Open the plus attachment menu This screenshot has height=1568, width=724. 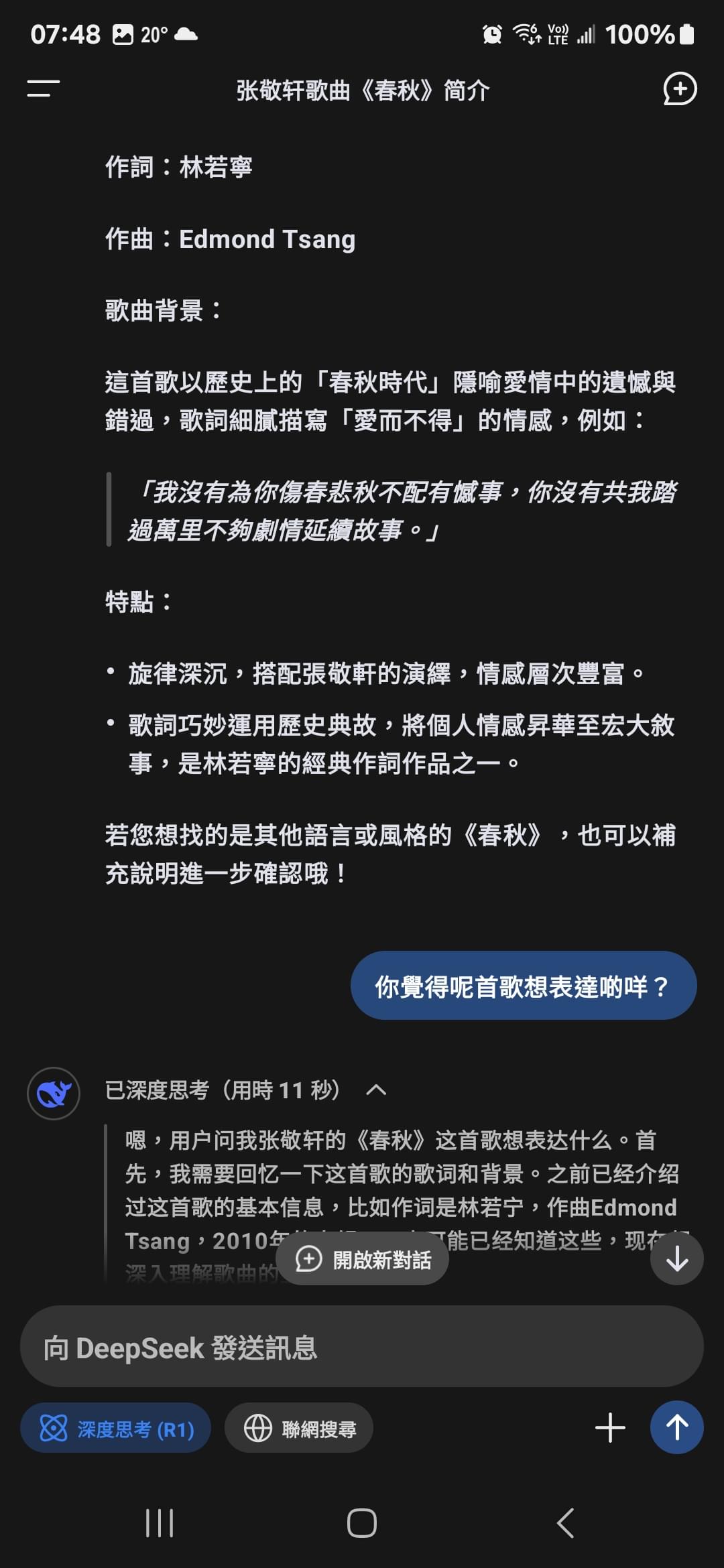pos(610,1428)
